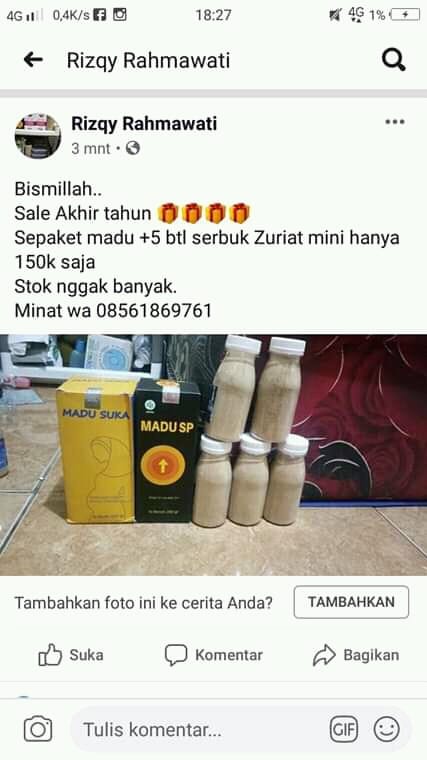
Task: Open the emoji smiley picker
Action: pos(387,729)
